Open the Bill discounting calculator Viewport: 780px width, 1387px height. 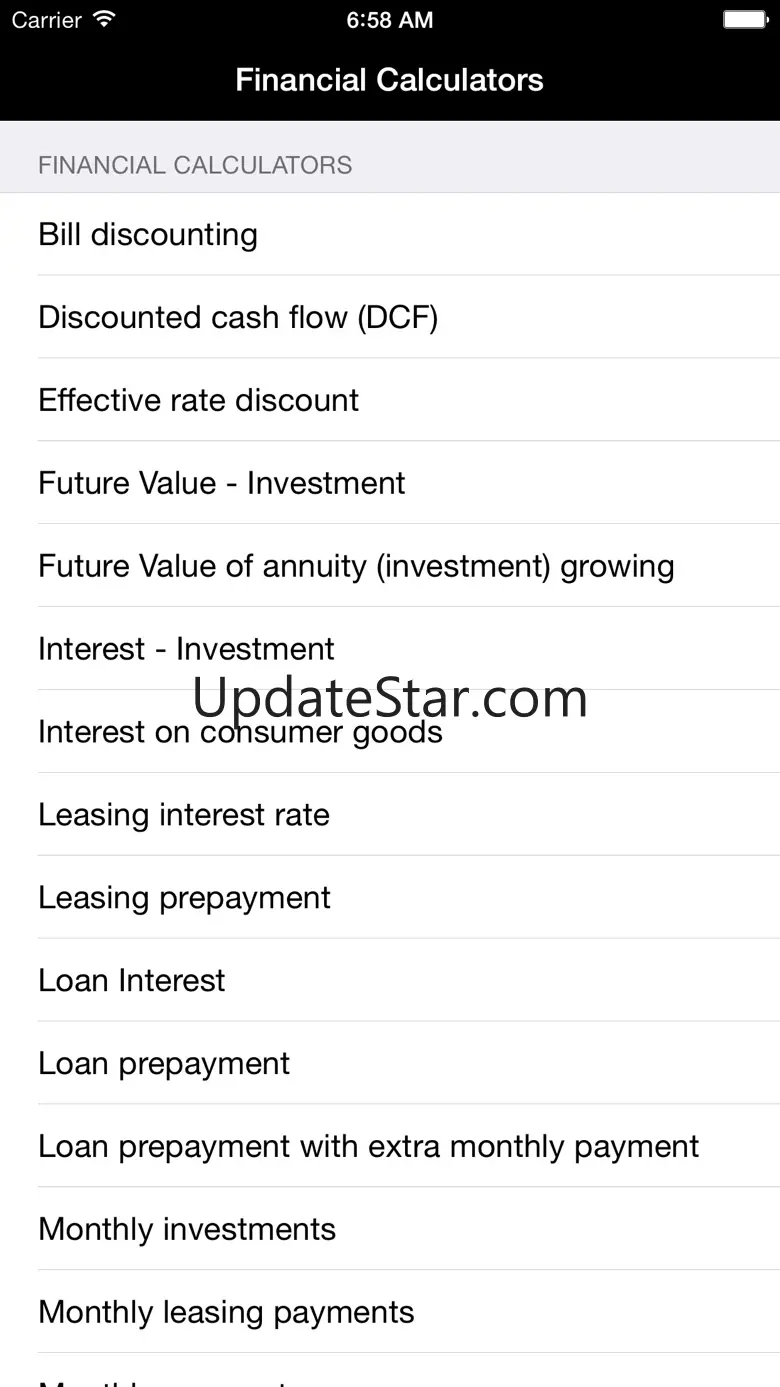pyautogui.click(x=148, y=235)
